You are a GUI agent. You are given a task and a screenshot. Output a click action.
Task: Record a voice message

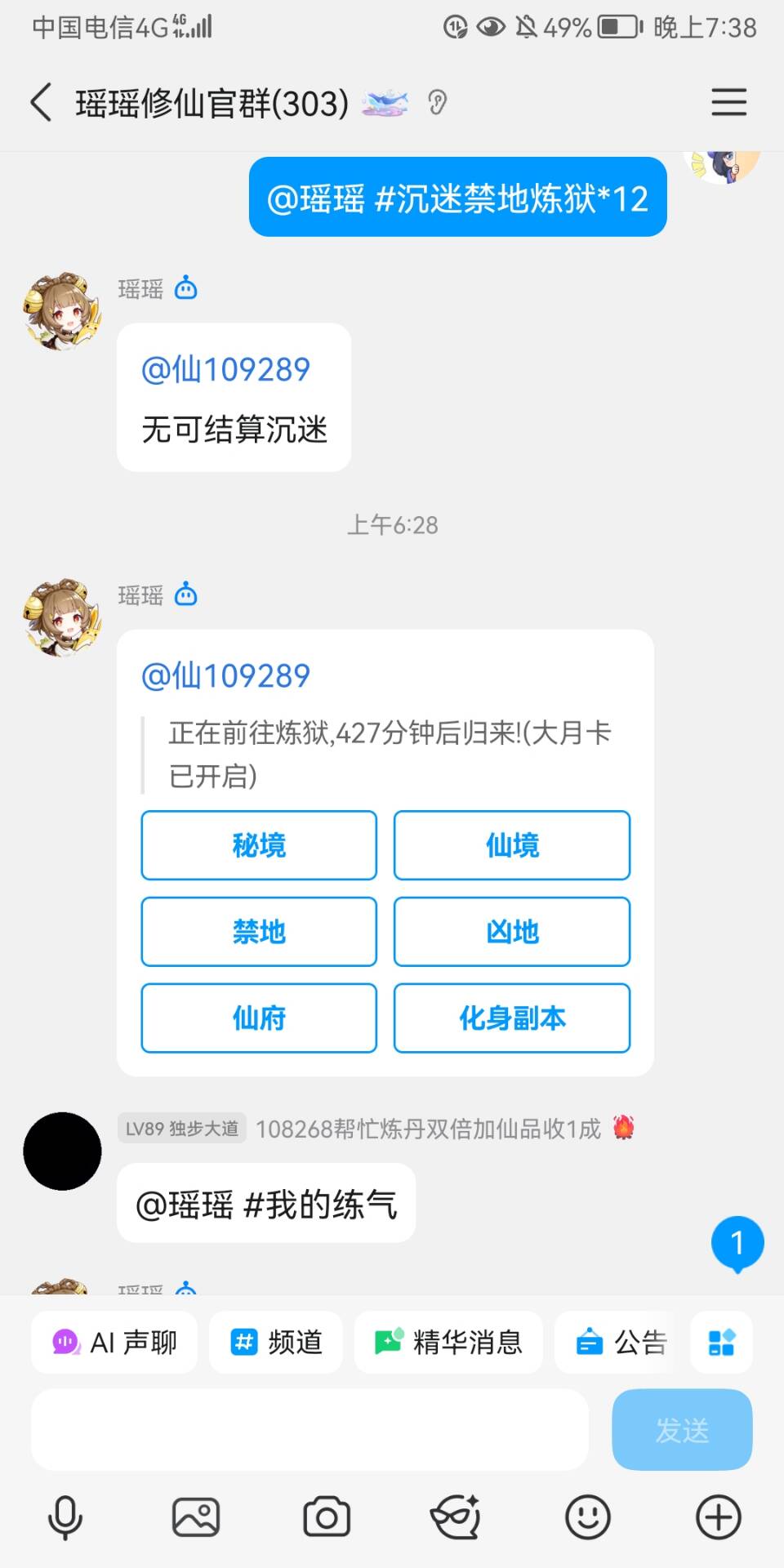click(x=65, y=1518)
